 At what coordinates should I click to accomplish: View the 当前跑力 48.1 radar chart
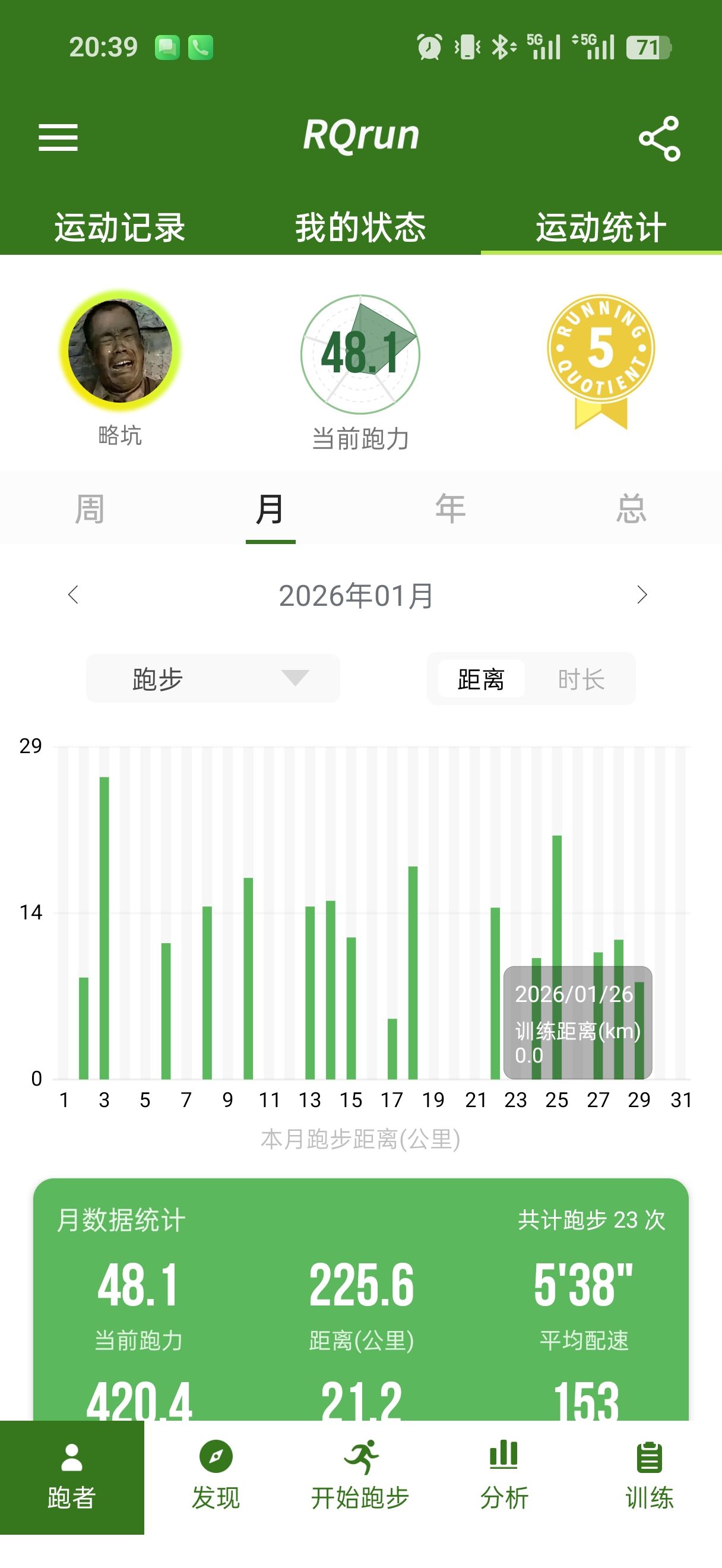[360, 354]
